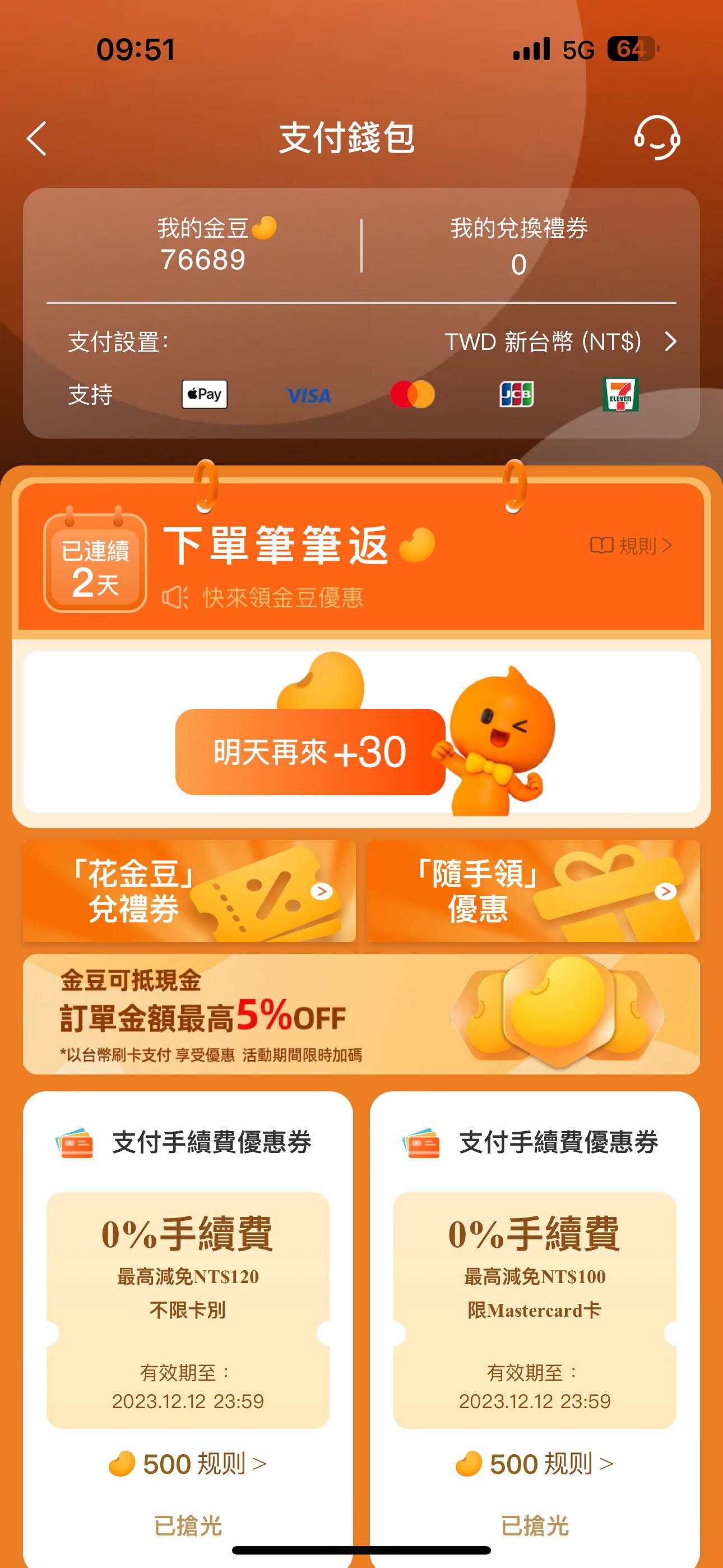
Task: Open 金豆可抵現金 5% OFF banner
Action: (x=361, y=1014)
